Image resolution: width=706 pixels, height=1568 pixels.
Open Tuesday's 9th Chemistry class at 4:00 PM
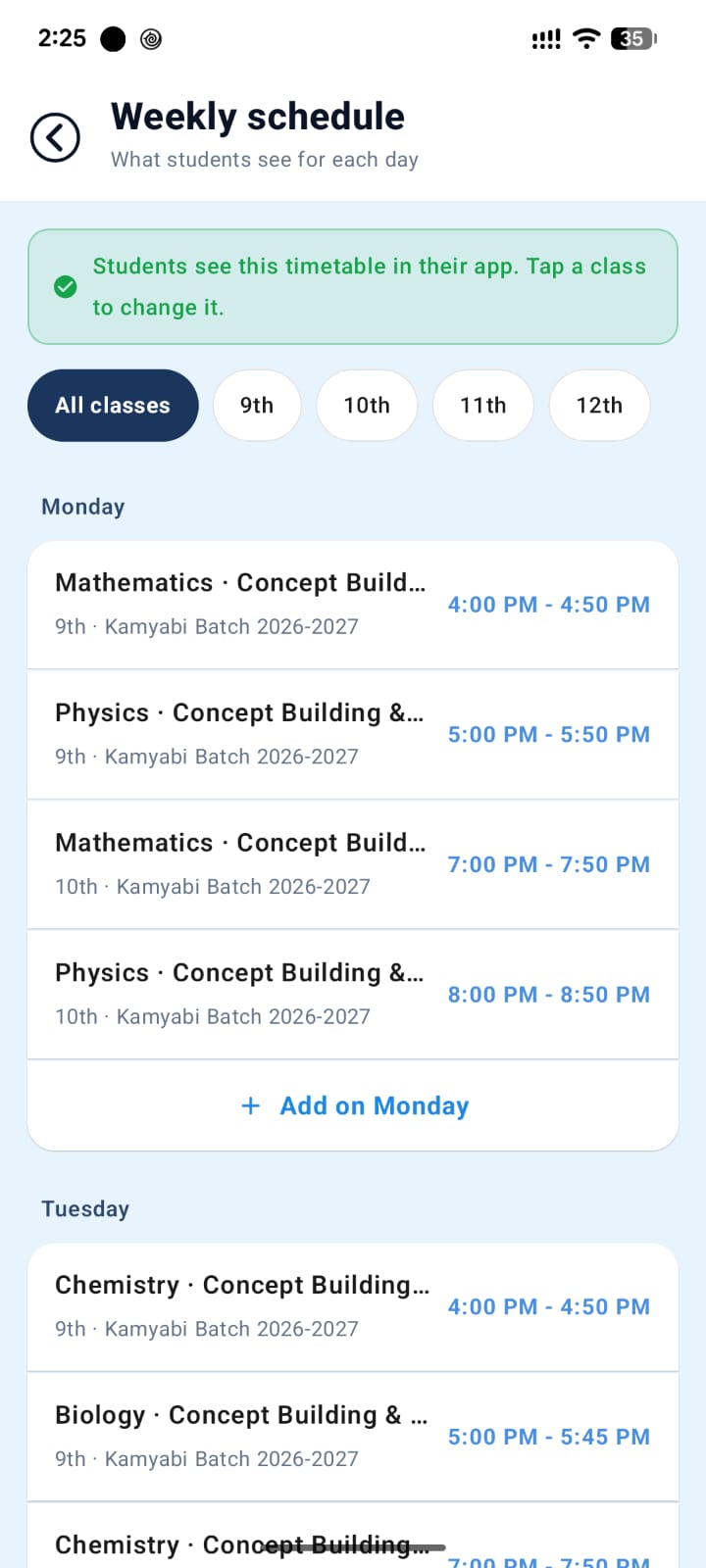[353, 1307]
